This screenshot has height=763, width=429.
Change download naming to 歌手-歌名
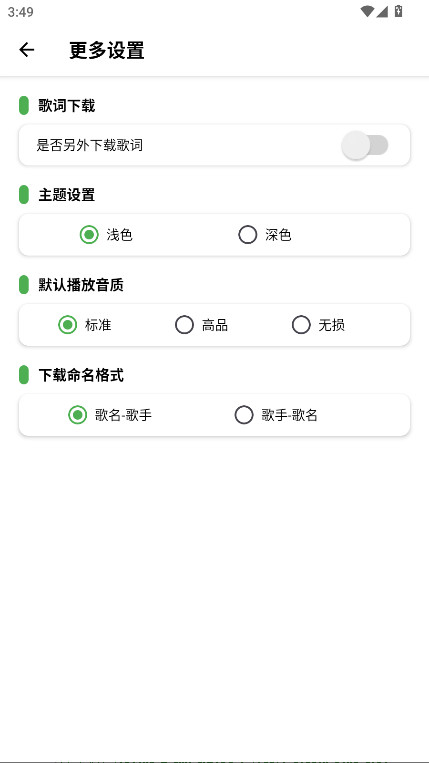[276, 415]
